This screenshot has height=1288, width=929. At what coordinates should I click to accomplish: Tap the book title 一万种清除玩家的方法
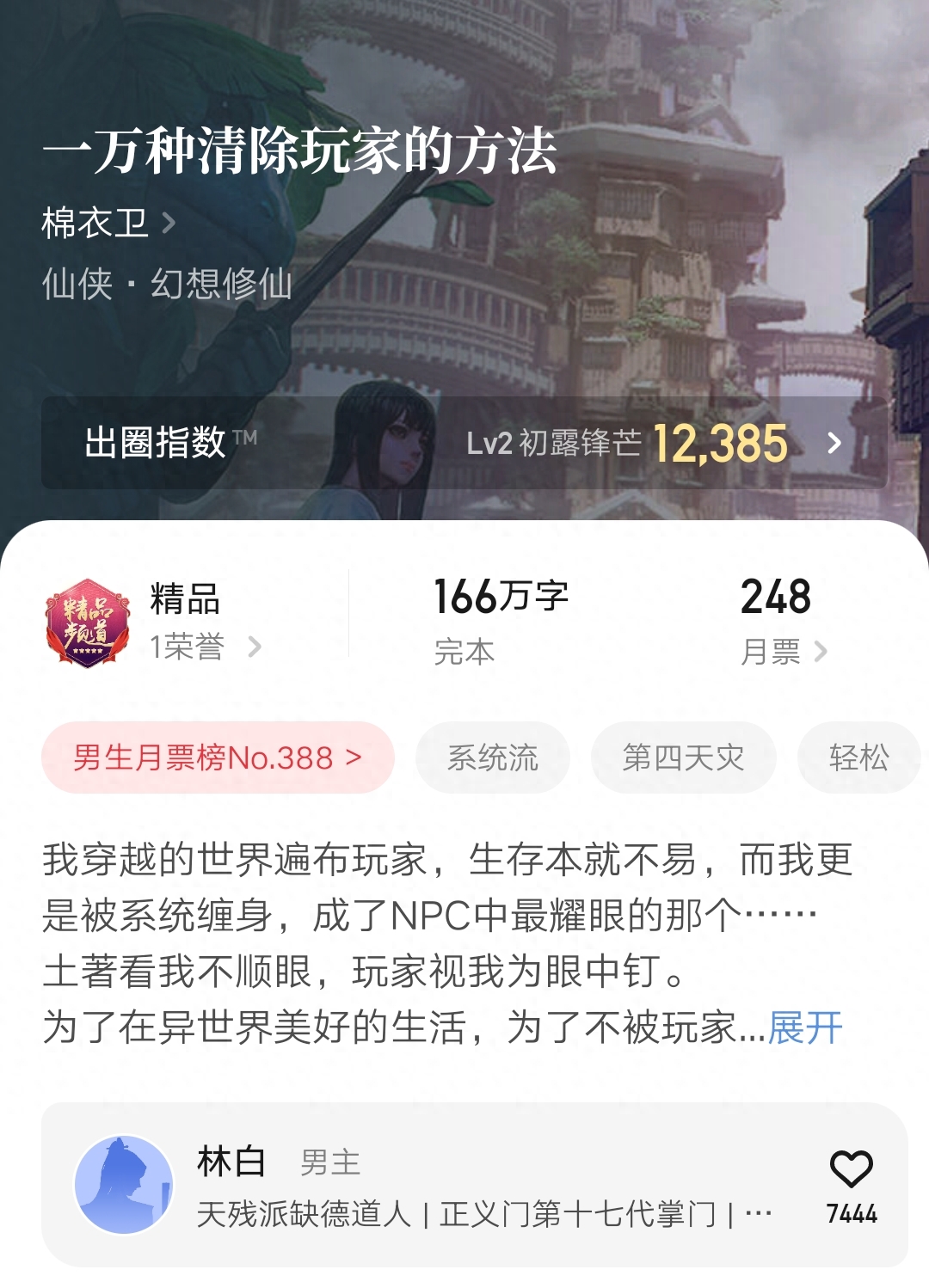point(301,151)
